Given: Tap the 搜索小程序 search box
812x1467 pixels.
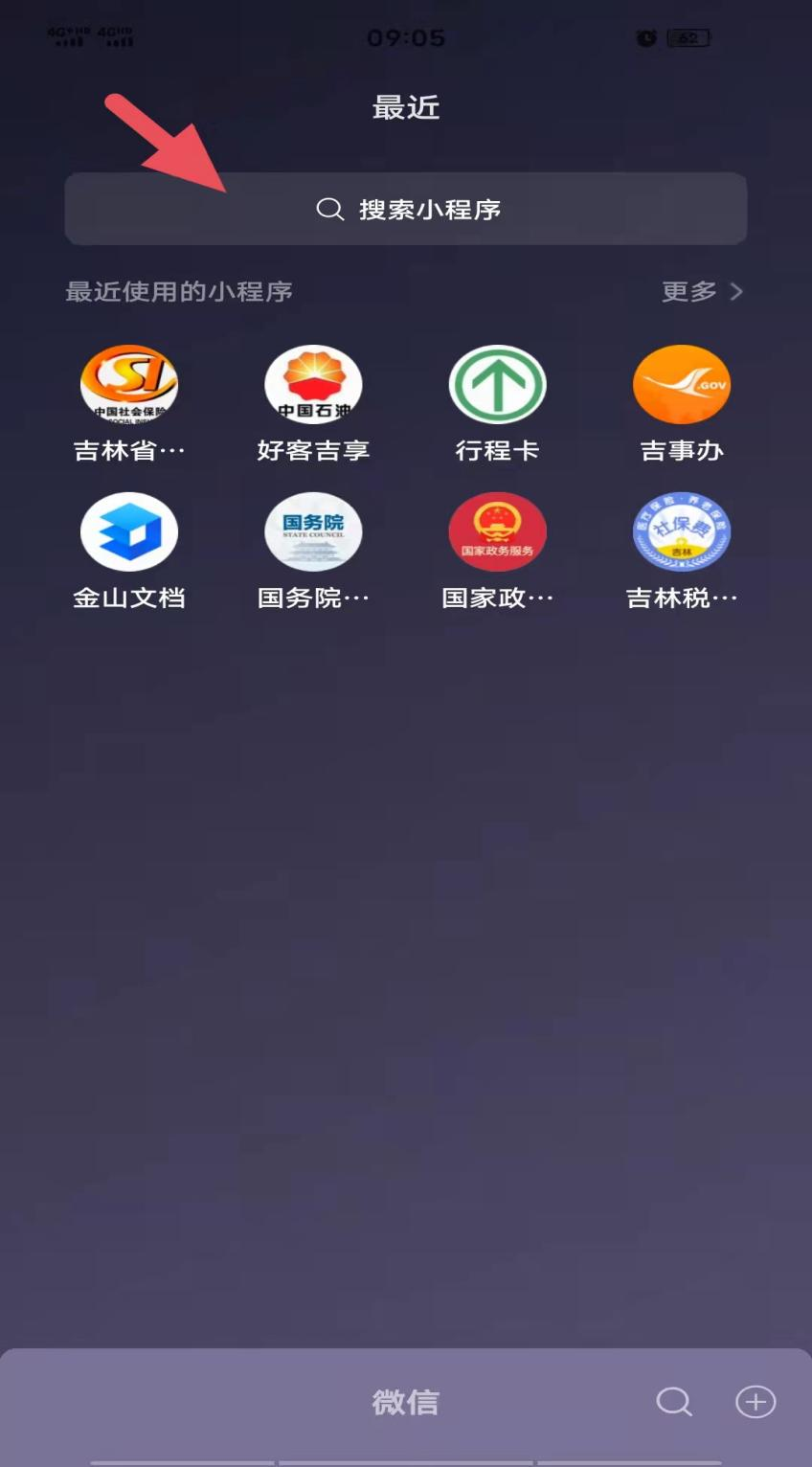Looking at the screenshot, I should [406, 209].
